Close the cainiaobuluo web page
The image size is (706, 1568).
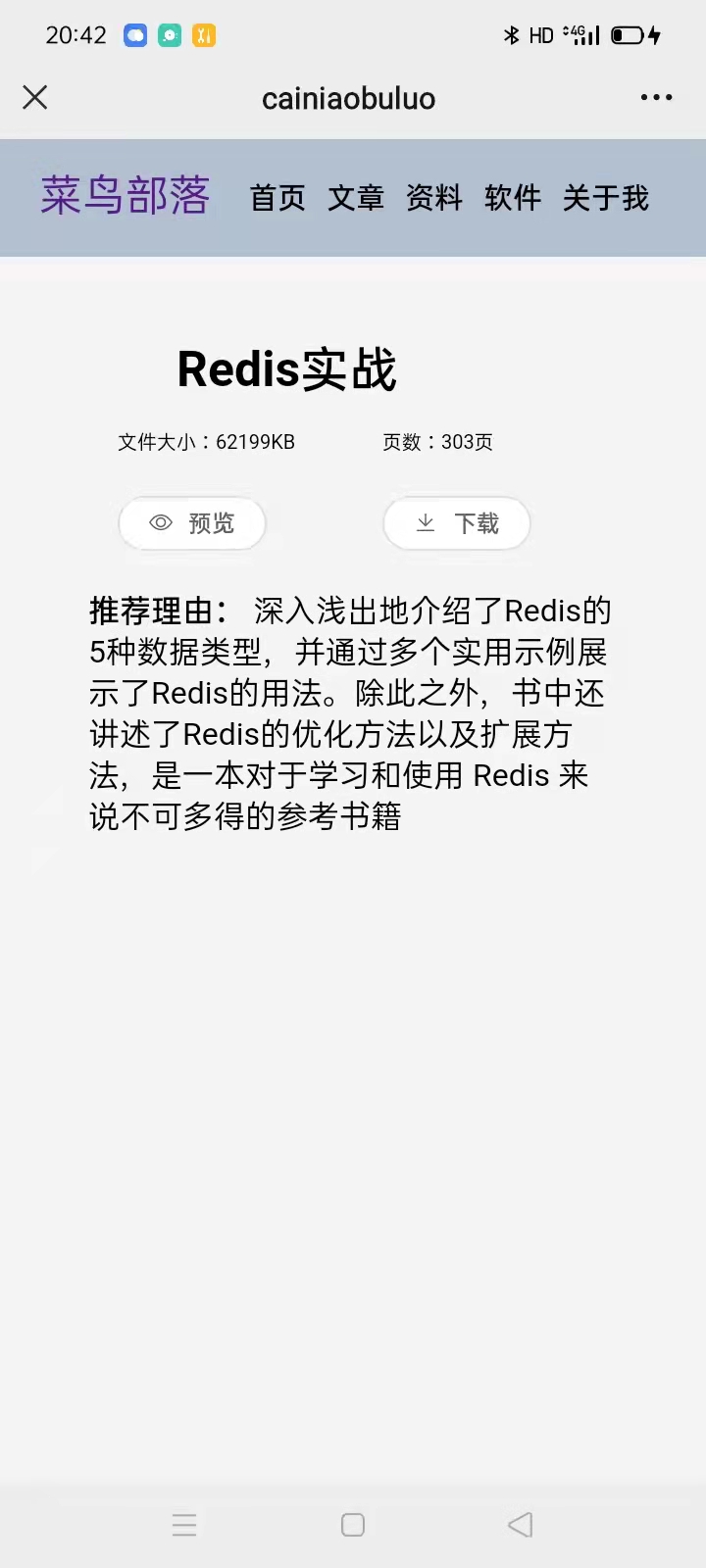[35, 97]
